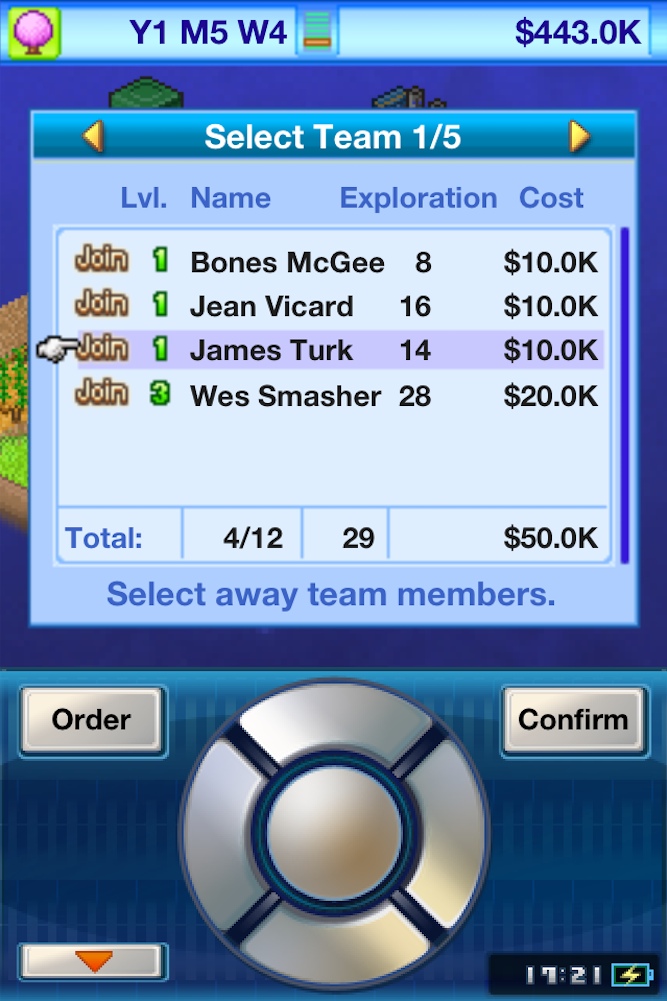667x1001 pixels.
Task: Select Bones McGee for the away team
Action: pyautogui.click(x=102, y=261)
